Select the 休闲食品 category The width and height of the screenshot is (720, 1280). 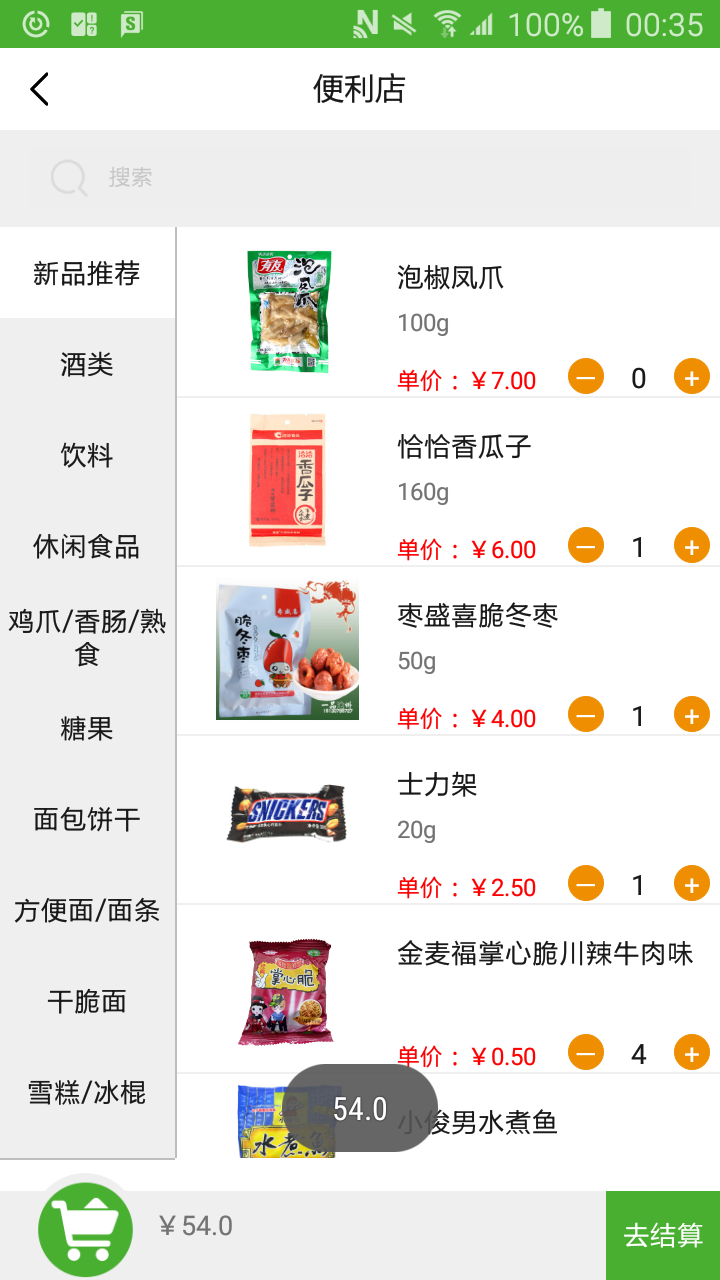click(87, 546)
